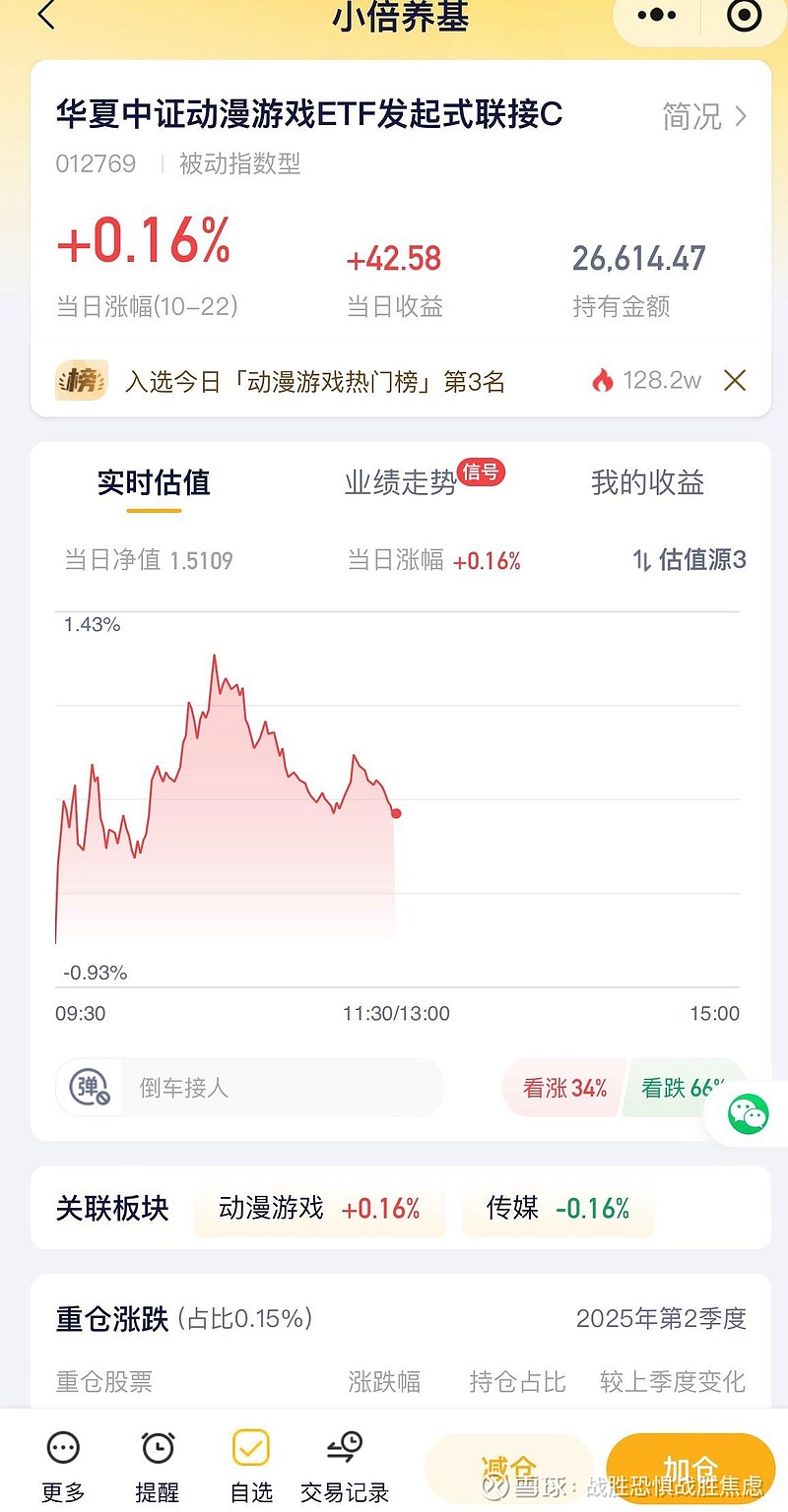This screenshot has height=1512, width=788.
Task: Switch to 业绩走势 tab
Action: [401, 482]
